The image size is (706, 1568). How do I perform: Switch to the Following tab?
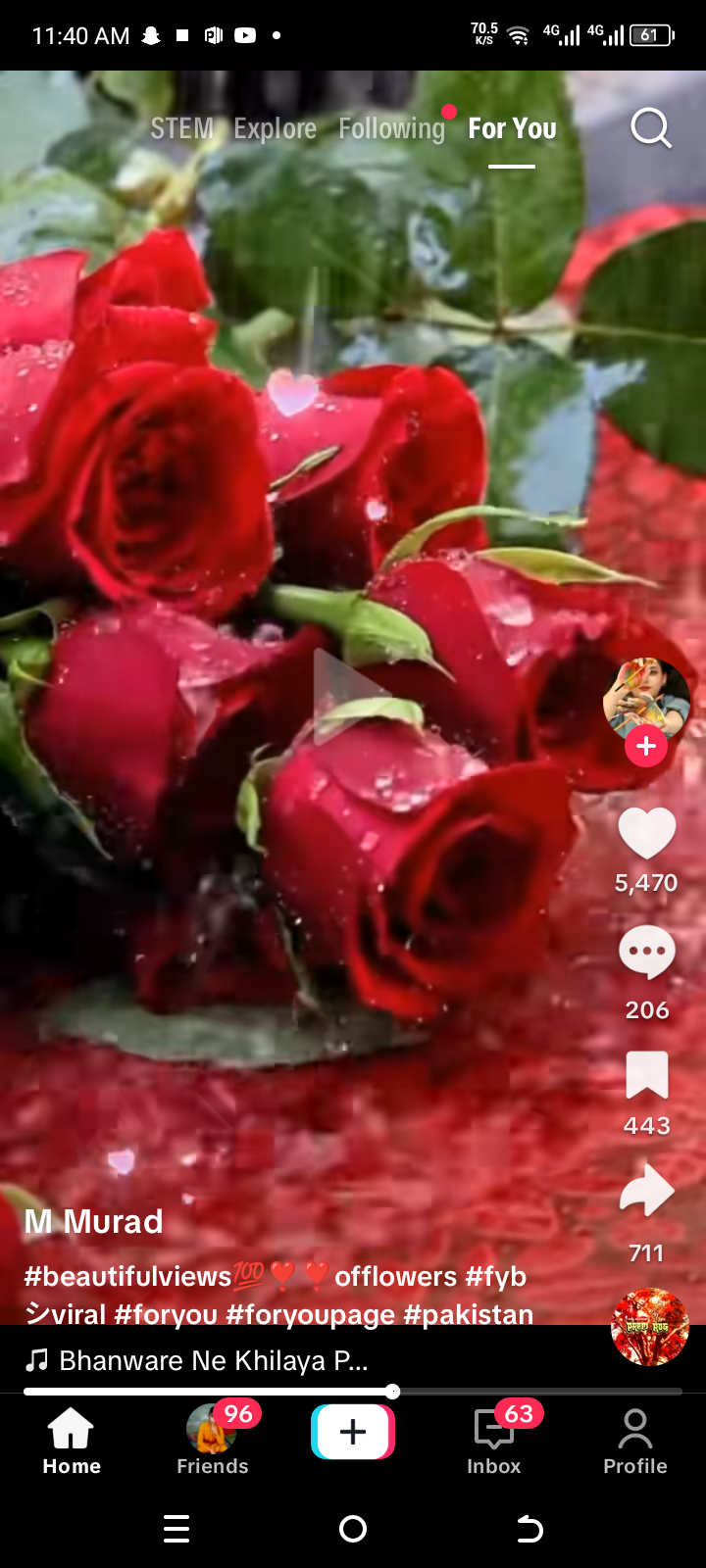click(x=391, y=128)
